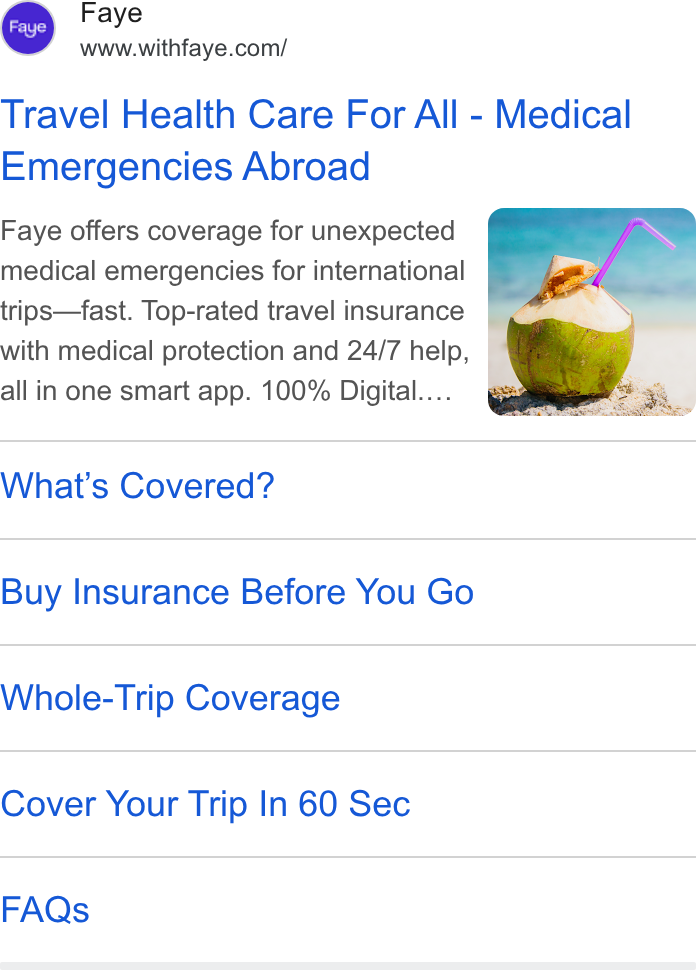The height and width of the screenshot is (970, 696).
Task: Open the Travel Health Care For All headline
Action: (x=316, y=140)
